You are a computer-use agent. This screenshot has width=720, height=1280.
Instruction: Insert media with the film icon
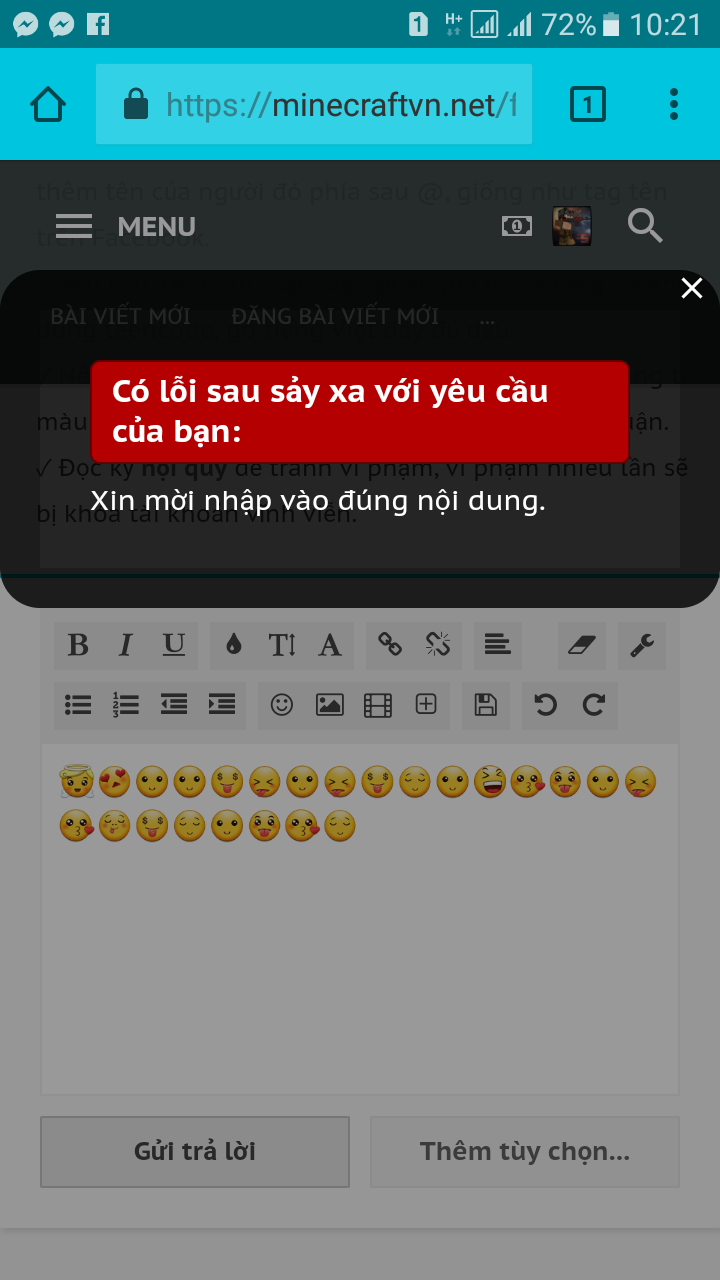378,705
